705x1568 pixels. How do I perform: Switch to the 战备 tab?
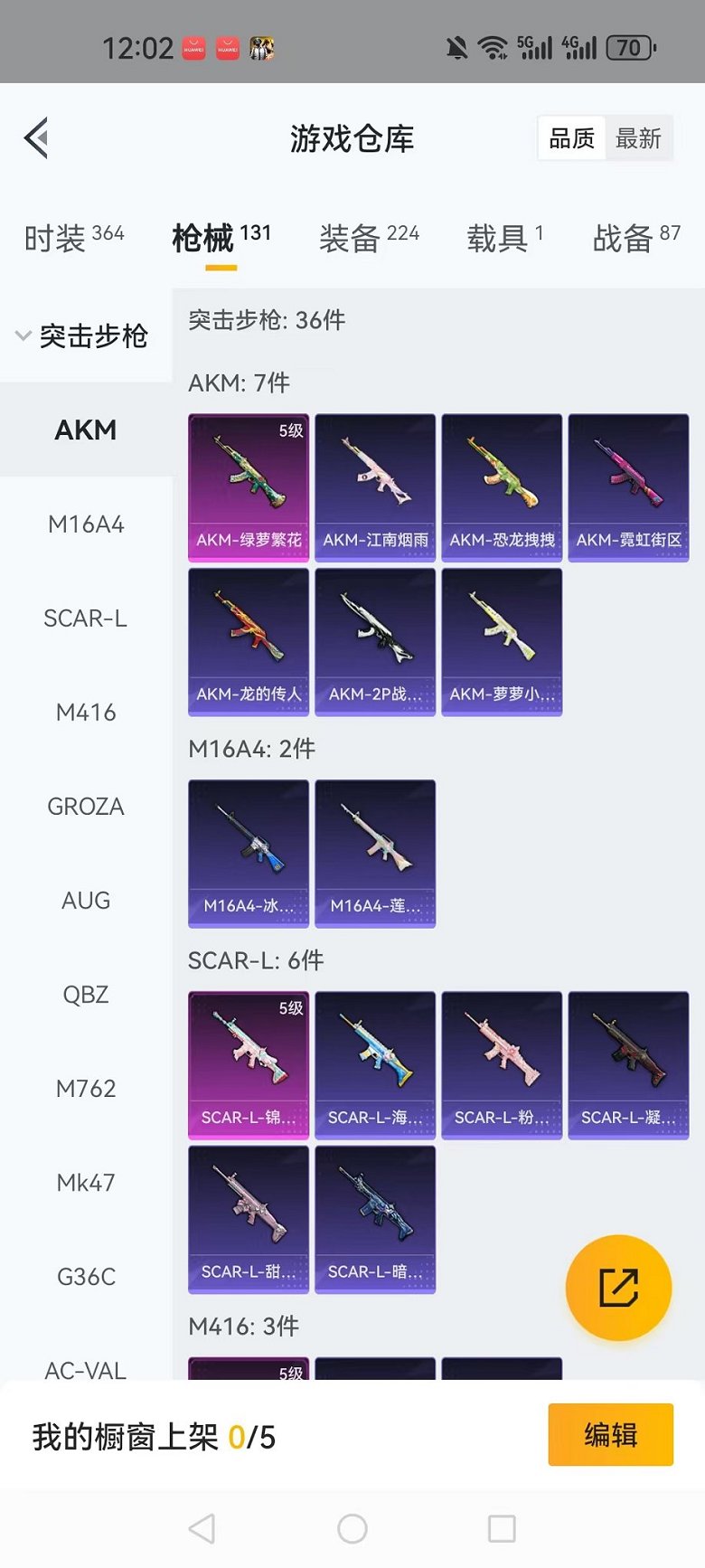(635, 238)
